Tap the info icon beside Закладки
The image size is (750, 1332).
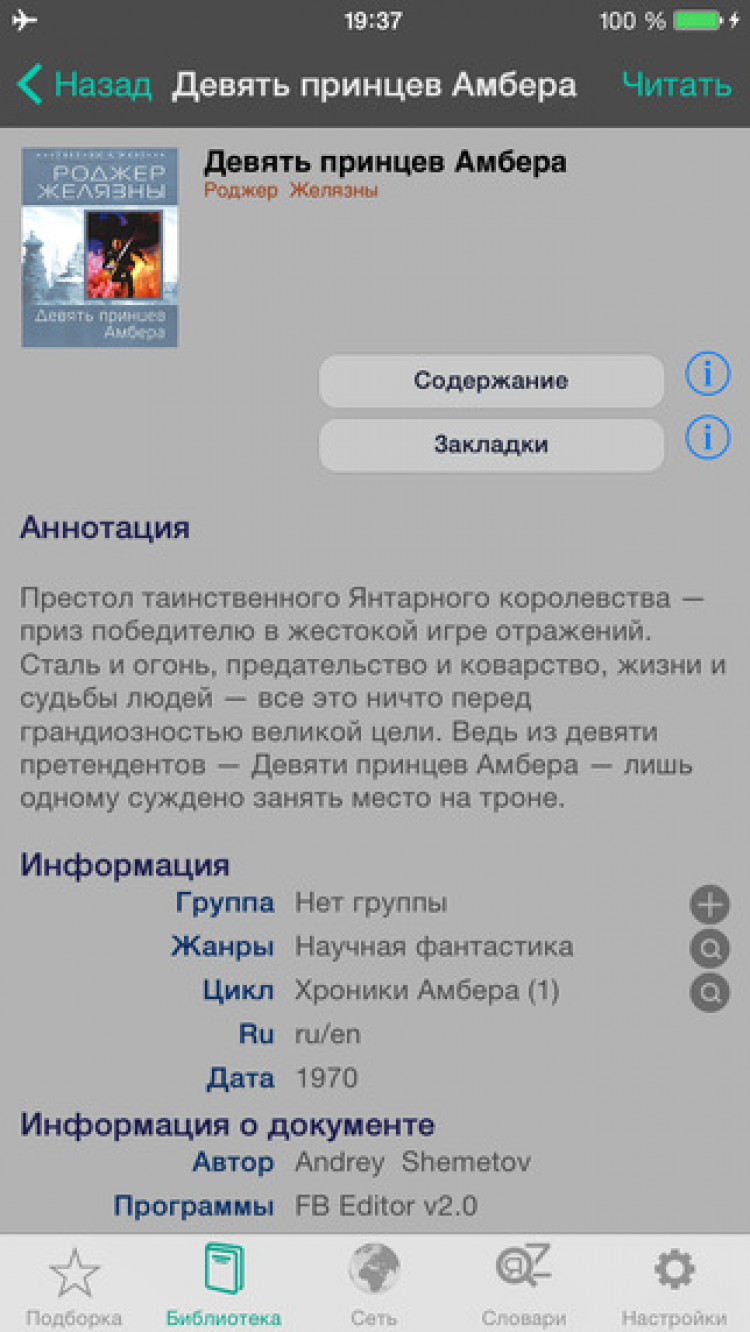click(707, 438)
